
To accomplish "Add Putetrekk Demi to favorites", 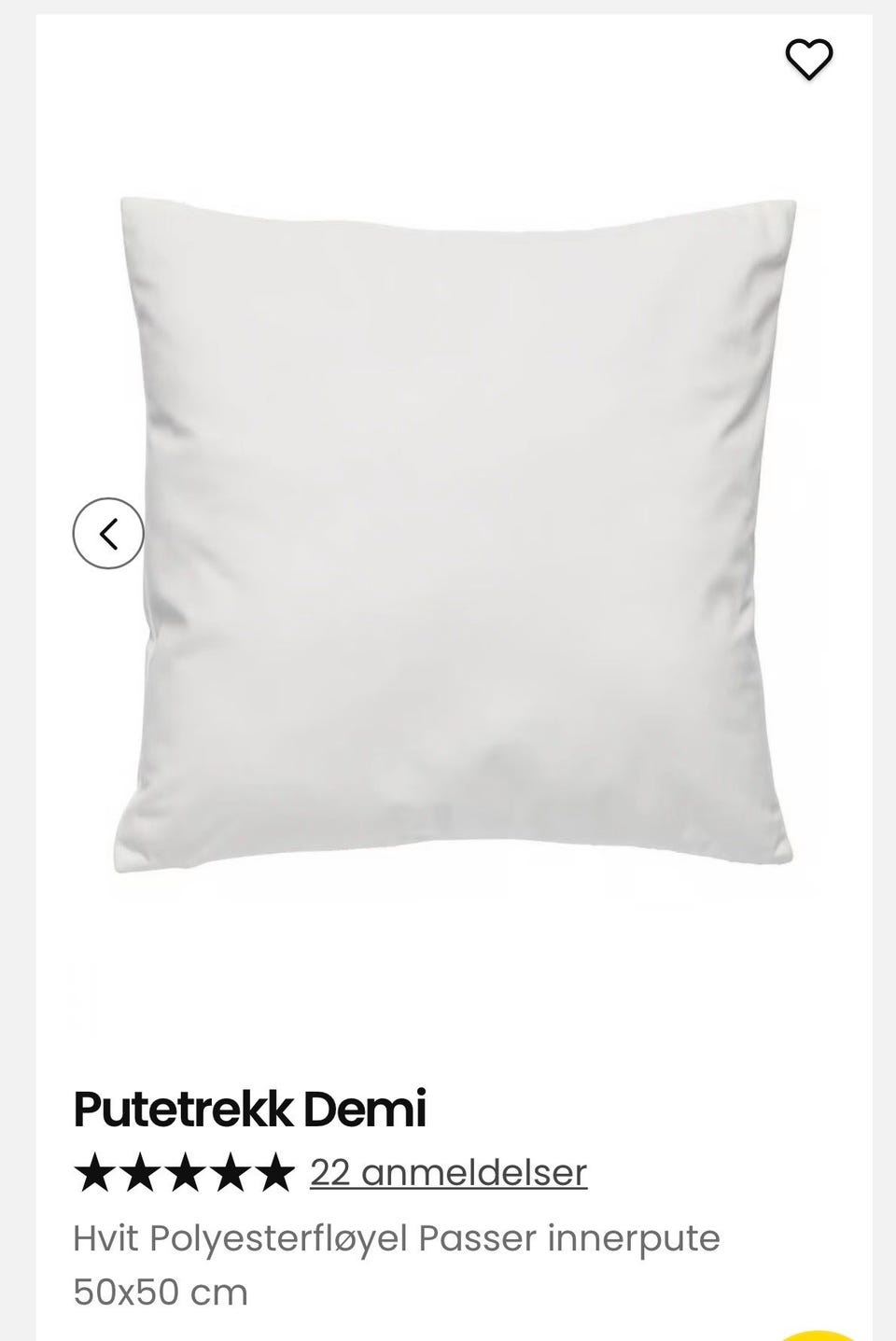I will point(808,60).
